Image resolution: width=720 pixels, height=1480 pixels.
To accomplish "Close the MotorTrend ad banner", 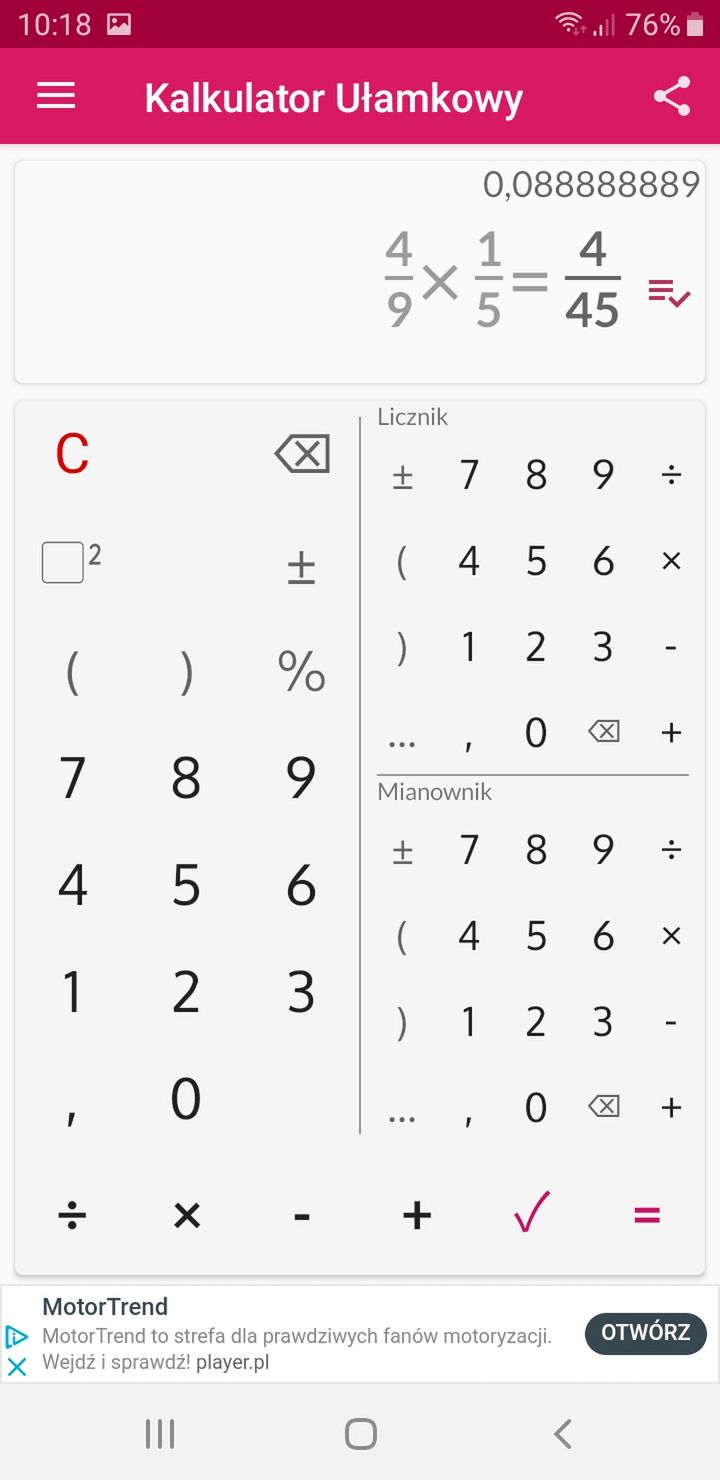I will (16, 1366).
